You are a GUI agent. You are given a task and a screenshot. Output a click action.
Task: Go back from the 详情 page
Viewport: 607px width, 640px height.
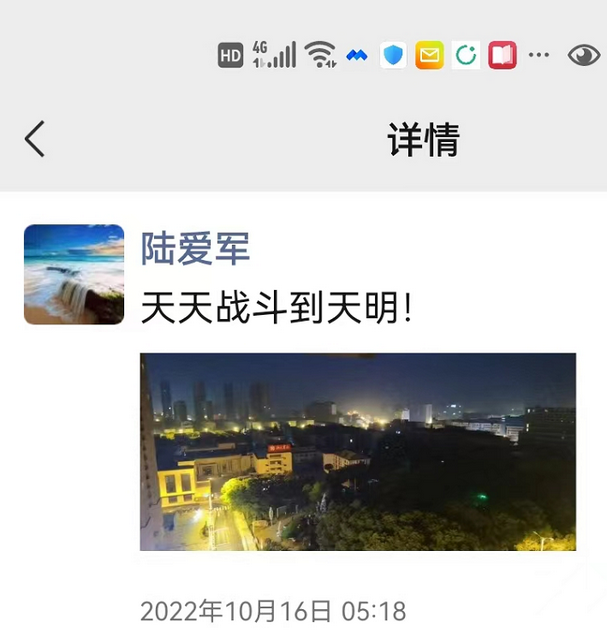tap(35, 139)
